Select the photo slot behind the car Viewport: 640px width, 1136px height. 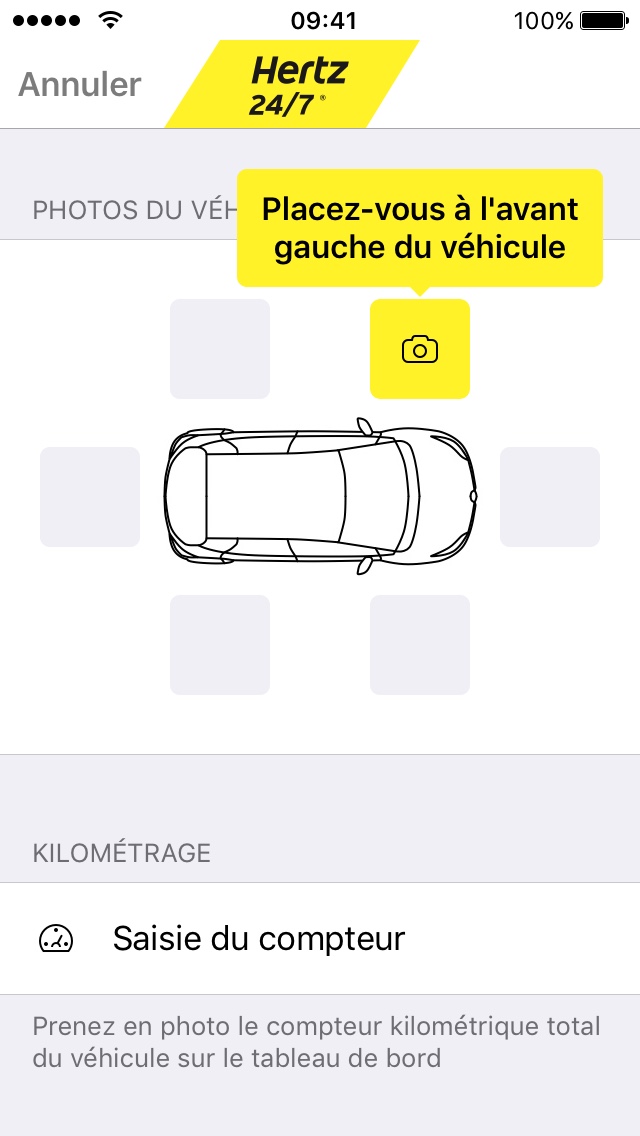point(90,497)
